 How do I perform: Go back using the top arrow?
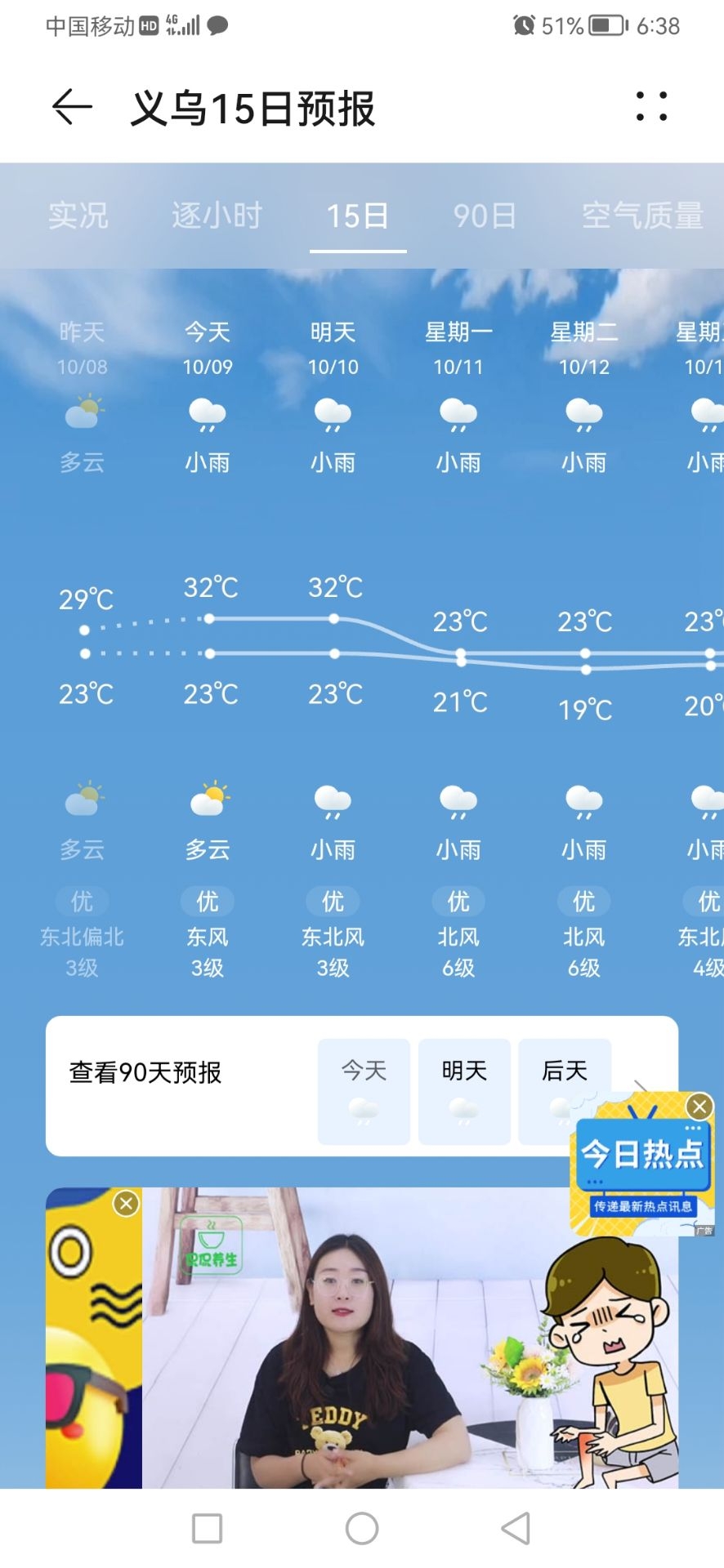(72, 107)
